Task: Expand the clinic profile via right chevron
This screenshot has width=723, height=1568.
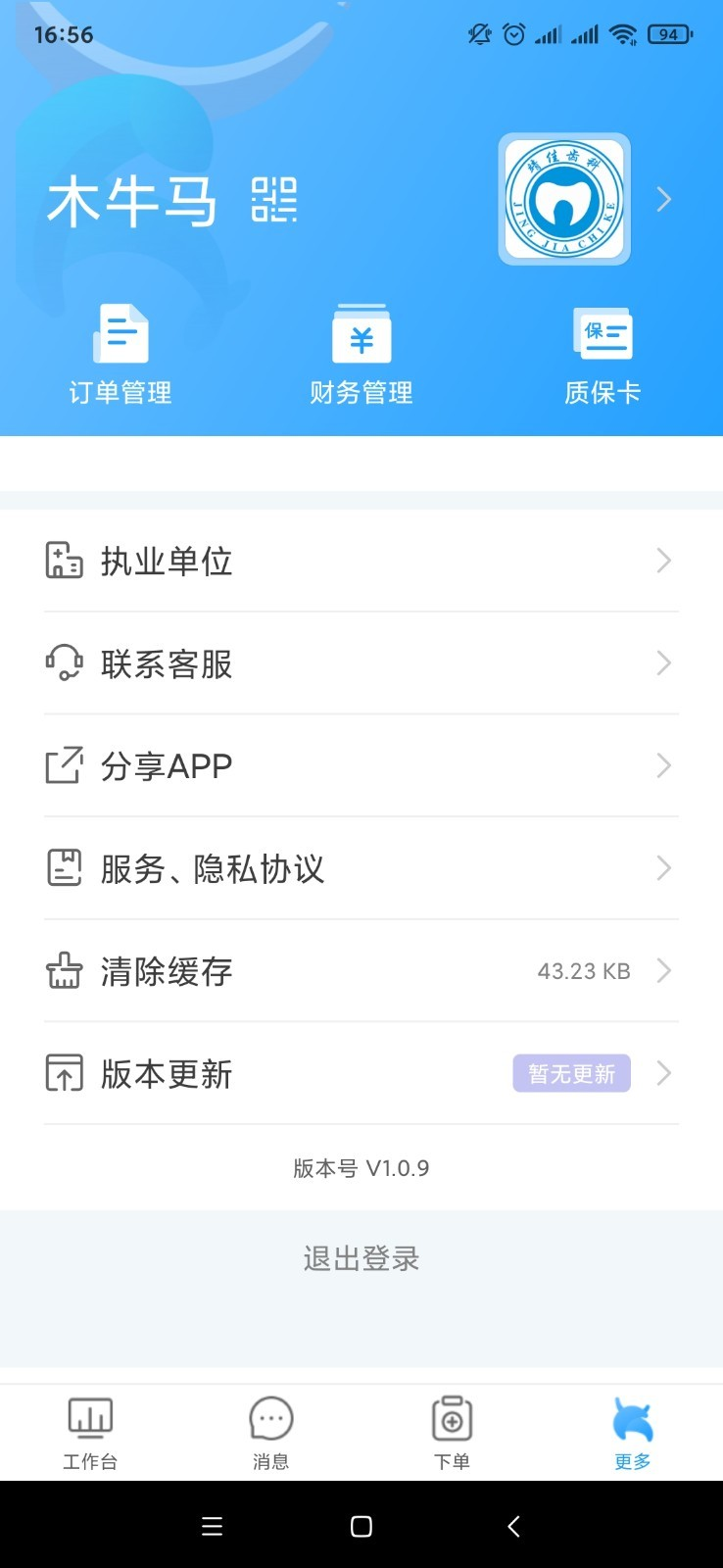Action: (664, 199)
